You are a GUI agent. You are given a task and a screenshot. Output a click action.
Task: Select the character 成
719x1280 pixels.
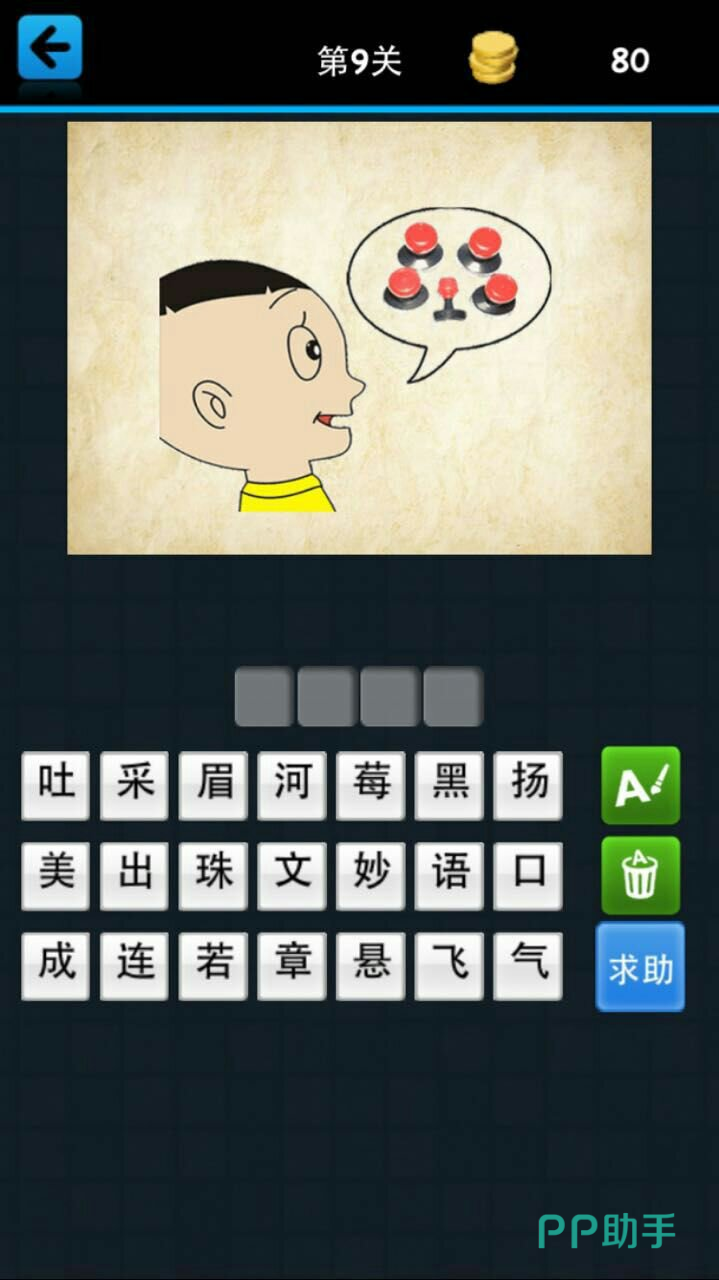56,966
